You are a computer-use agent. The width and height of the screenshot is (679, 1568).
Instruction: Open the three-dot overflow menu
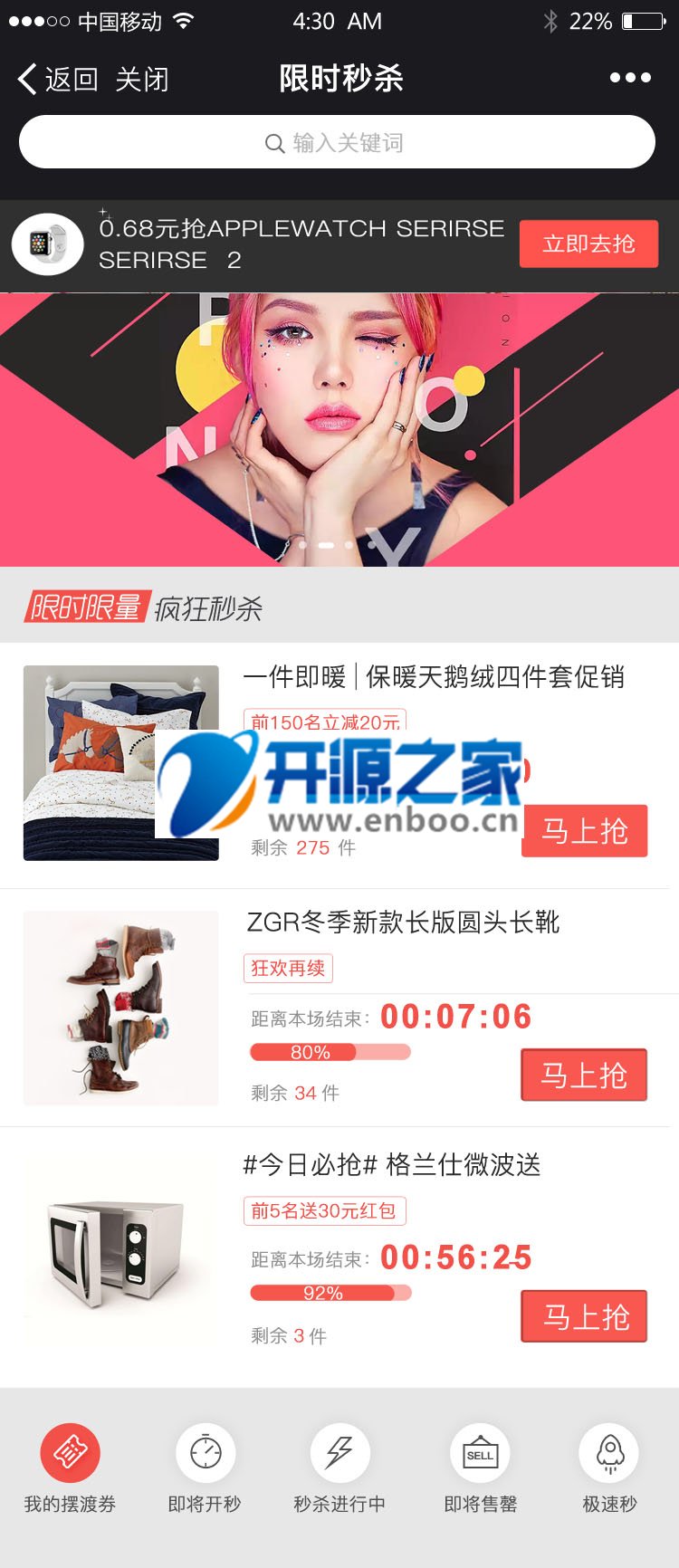[x=630, y=78]
